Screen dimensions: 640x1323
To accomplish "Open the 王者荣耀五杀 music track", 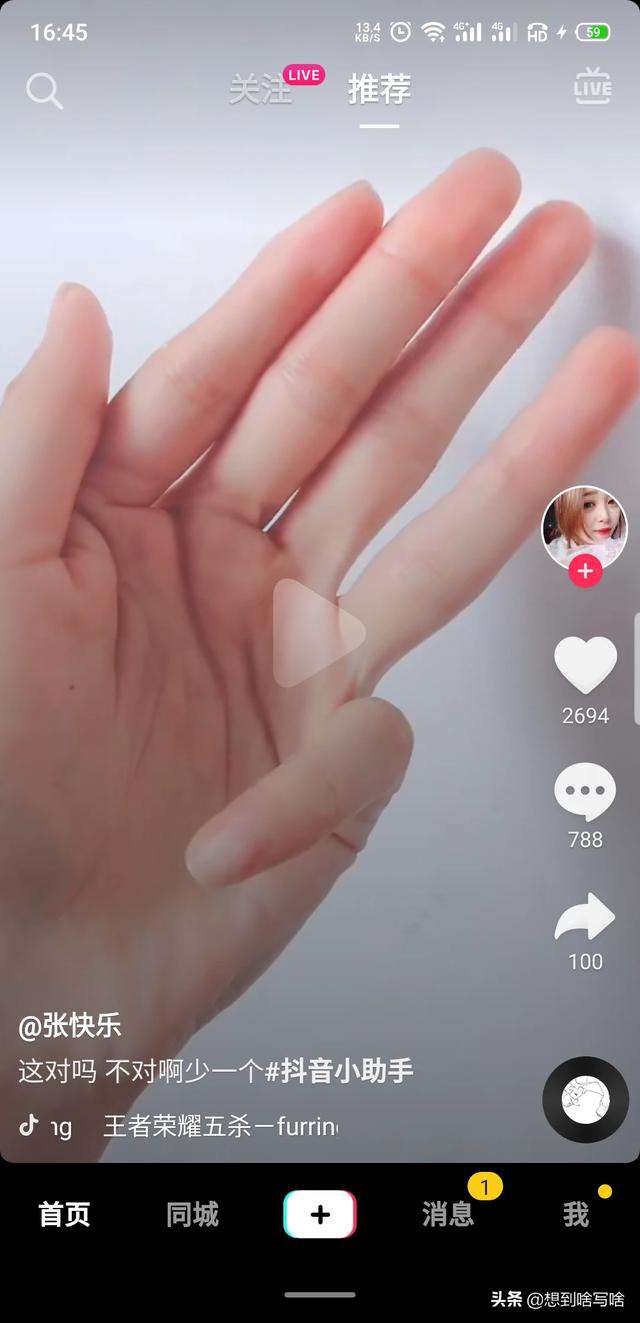I will pos(220,1127).
